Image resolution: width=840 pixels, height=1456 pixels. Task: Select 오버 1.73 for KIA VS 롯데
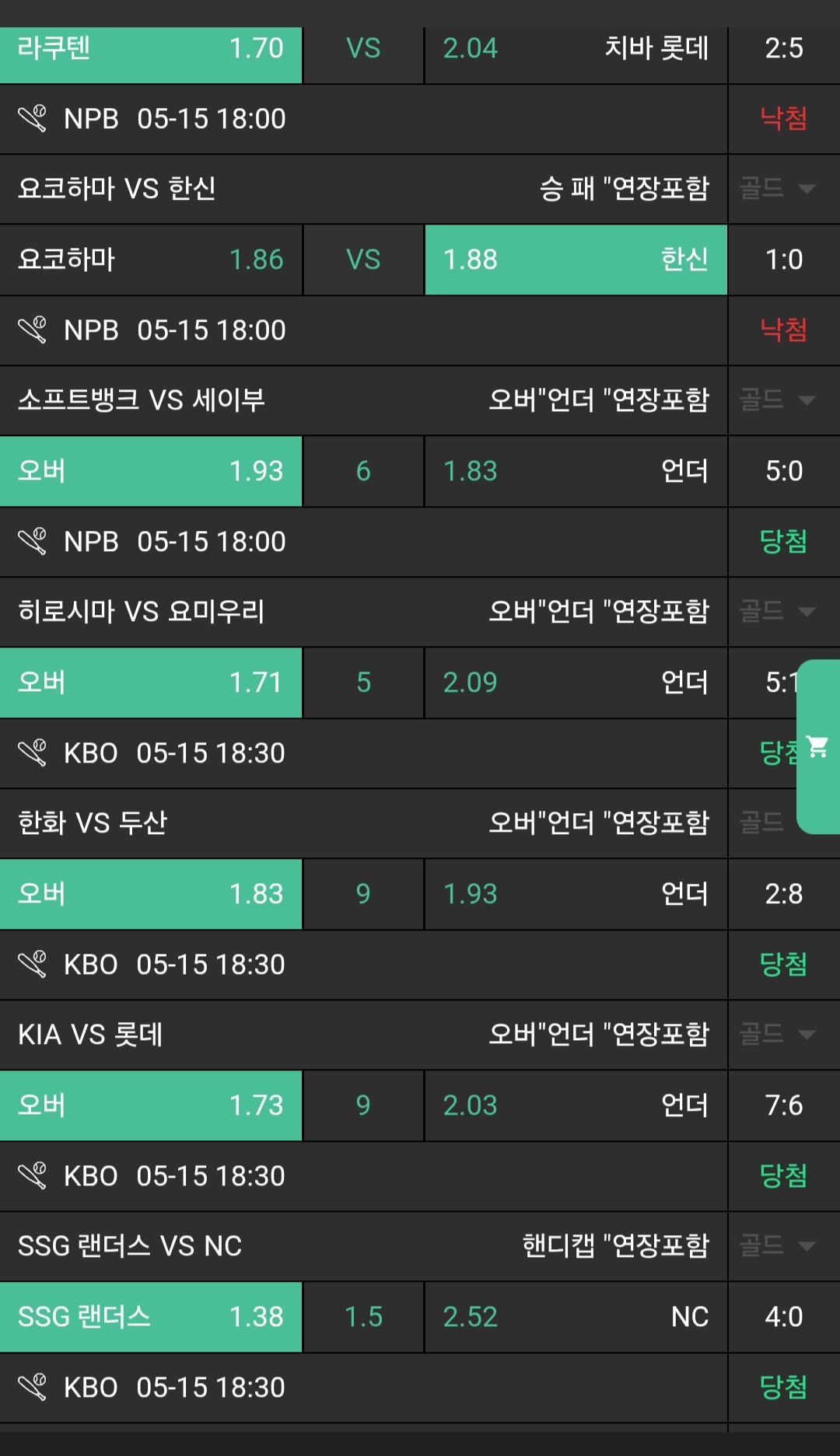(151, 1105)
